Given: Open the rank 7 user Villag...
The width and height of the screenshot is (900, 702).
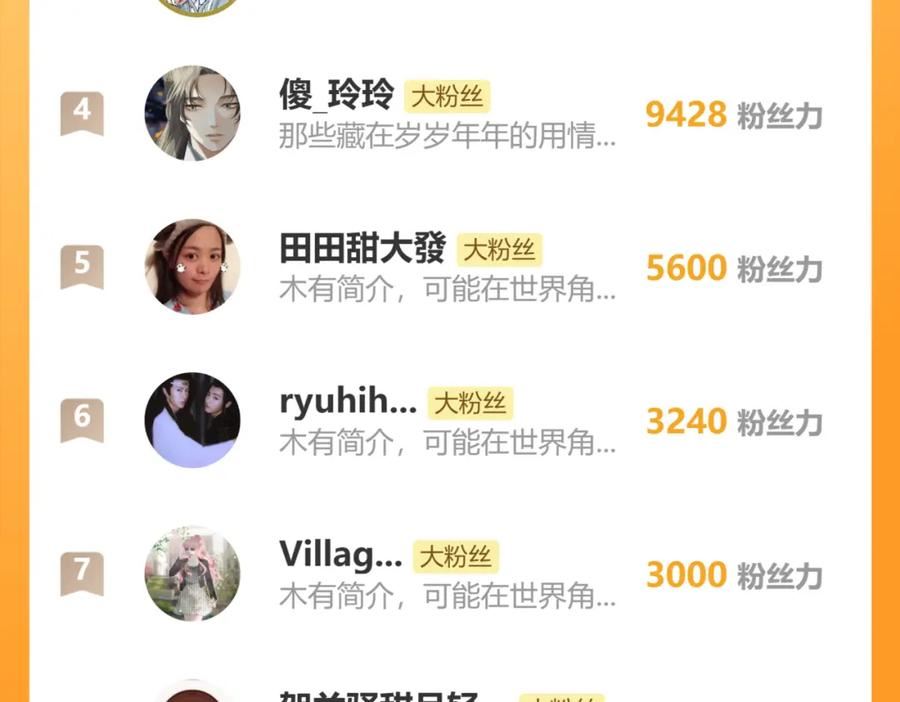Looking at the screenshot, I should click(x=340, y=555).
